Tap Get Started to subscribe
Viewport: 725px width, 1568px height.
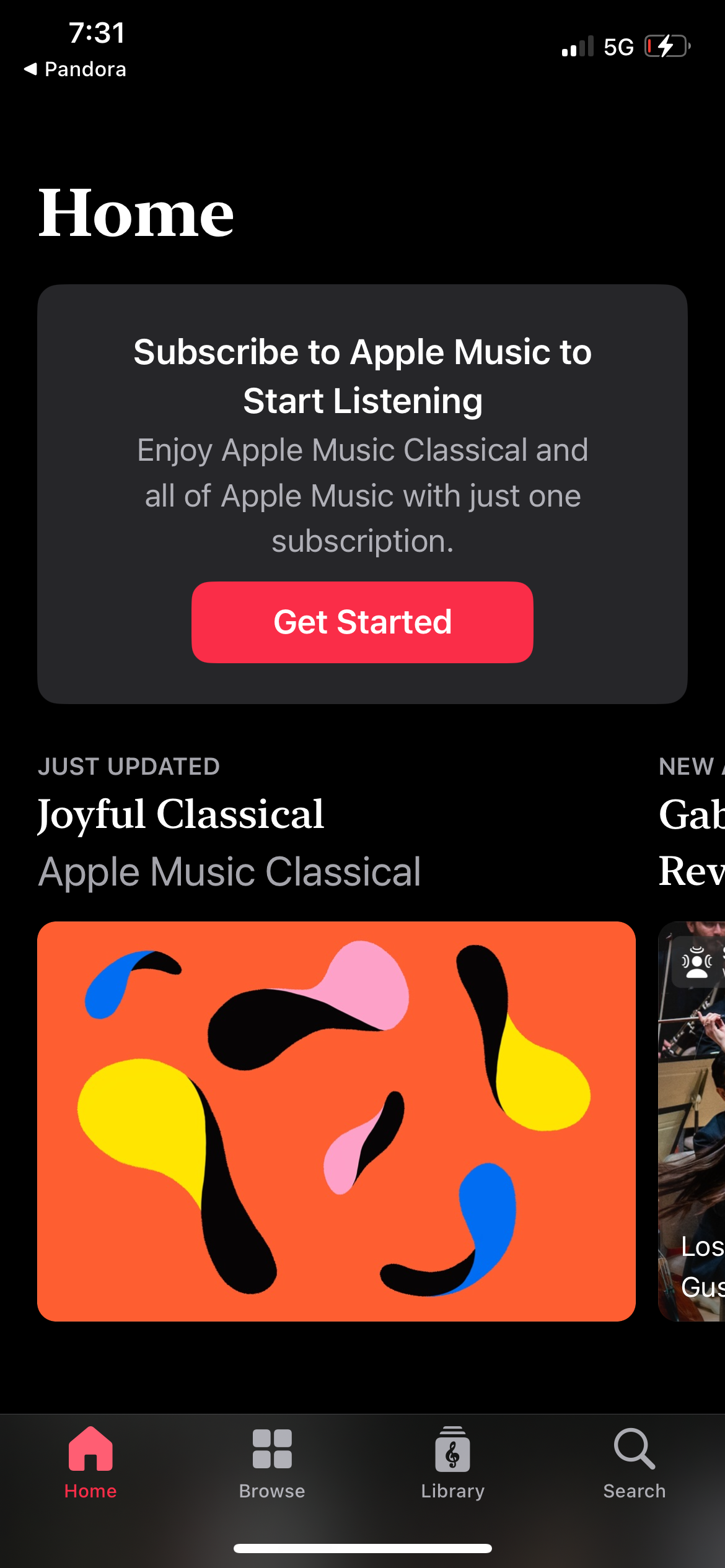coord(362,622)
